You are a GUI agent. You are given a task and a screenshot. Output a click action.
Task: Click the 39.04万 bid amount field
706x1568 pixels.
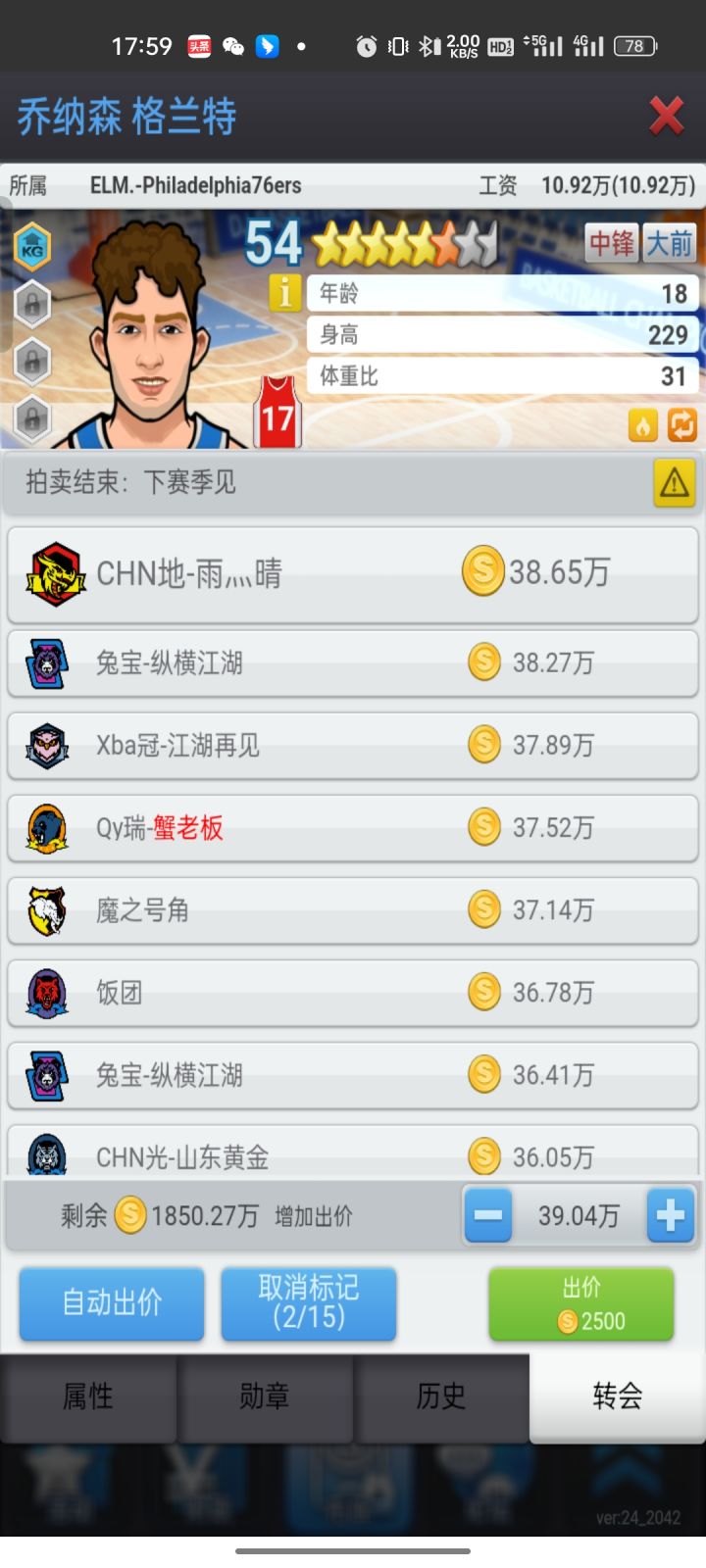coord(579,1215)
